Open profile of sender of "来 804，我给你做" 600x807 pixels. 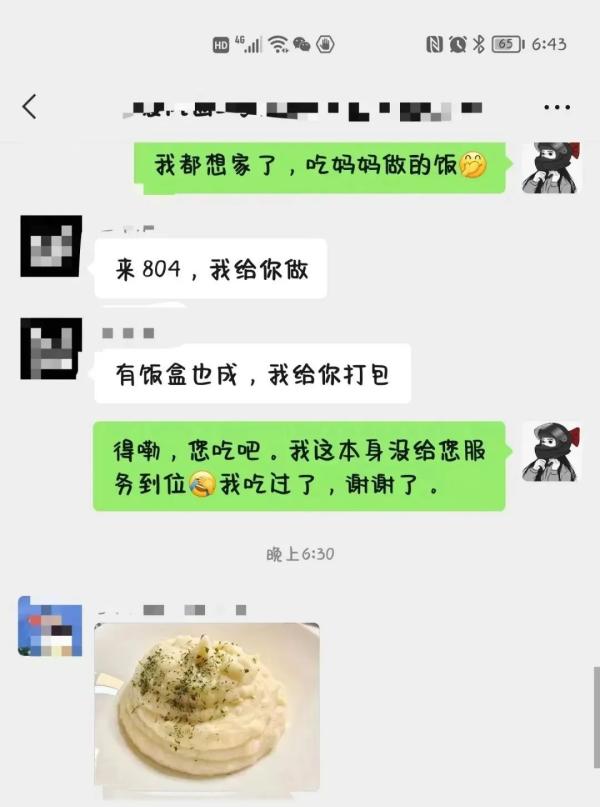pyautogui.click(x=51, y=246)
